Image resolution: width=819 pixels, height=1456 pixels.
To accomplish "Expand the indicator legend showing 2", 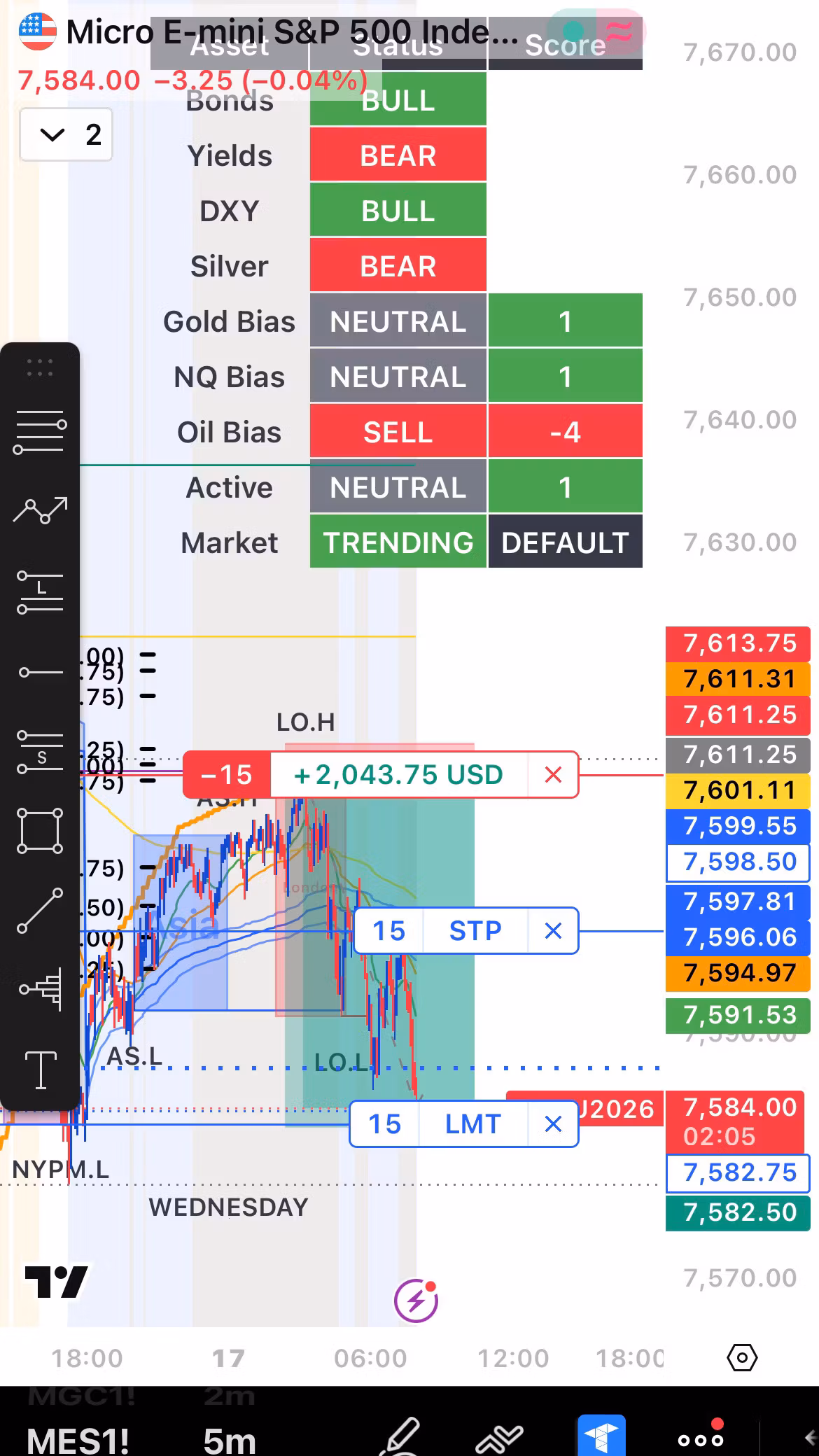I will pos(66,134).
